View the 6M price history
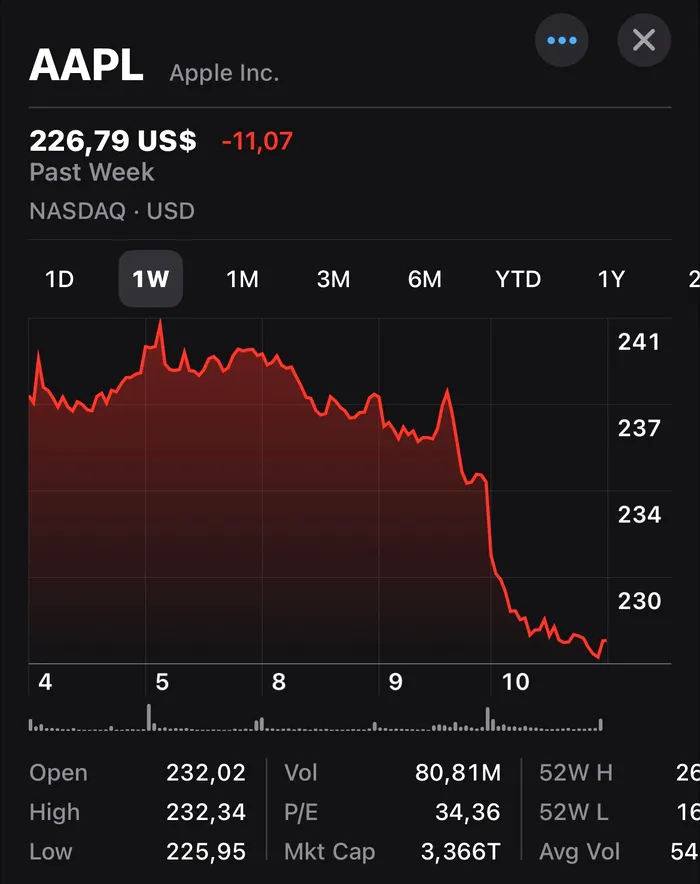The width and height of the screenshot is (700, 884). point(425,279)
